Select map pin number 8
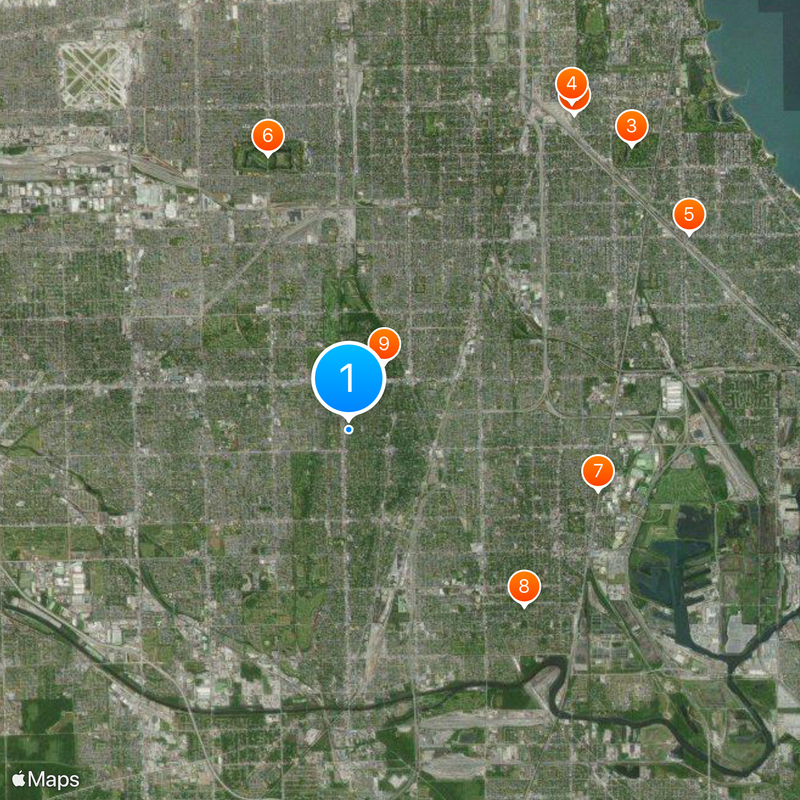 tap(523, 586)
